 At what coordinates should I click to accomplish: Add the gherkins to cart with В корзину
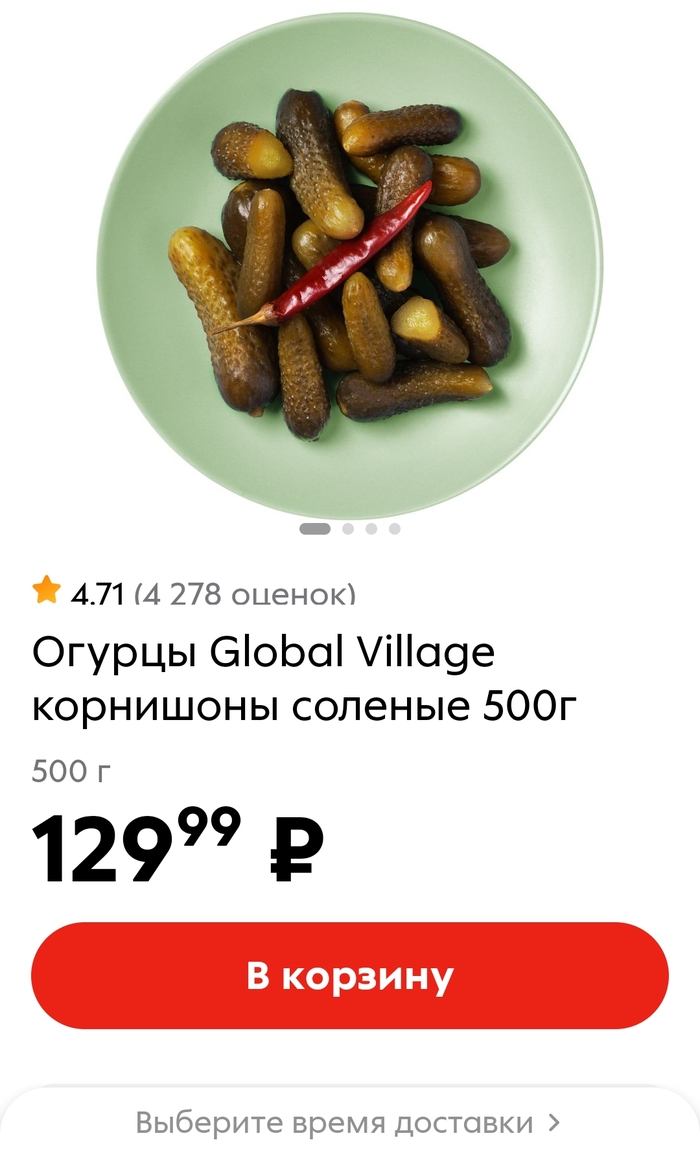click(x=349, y=975)
